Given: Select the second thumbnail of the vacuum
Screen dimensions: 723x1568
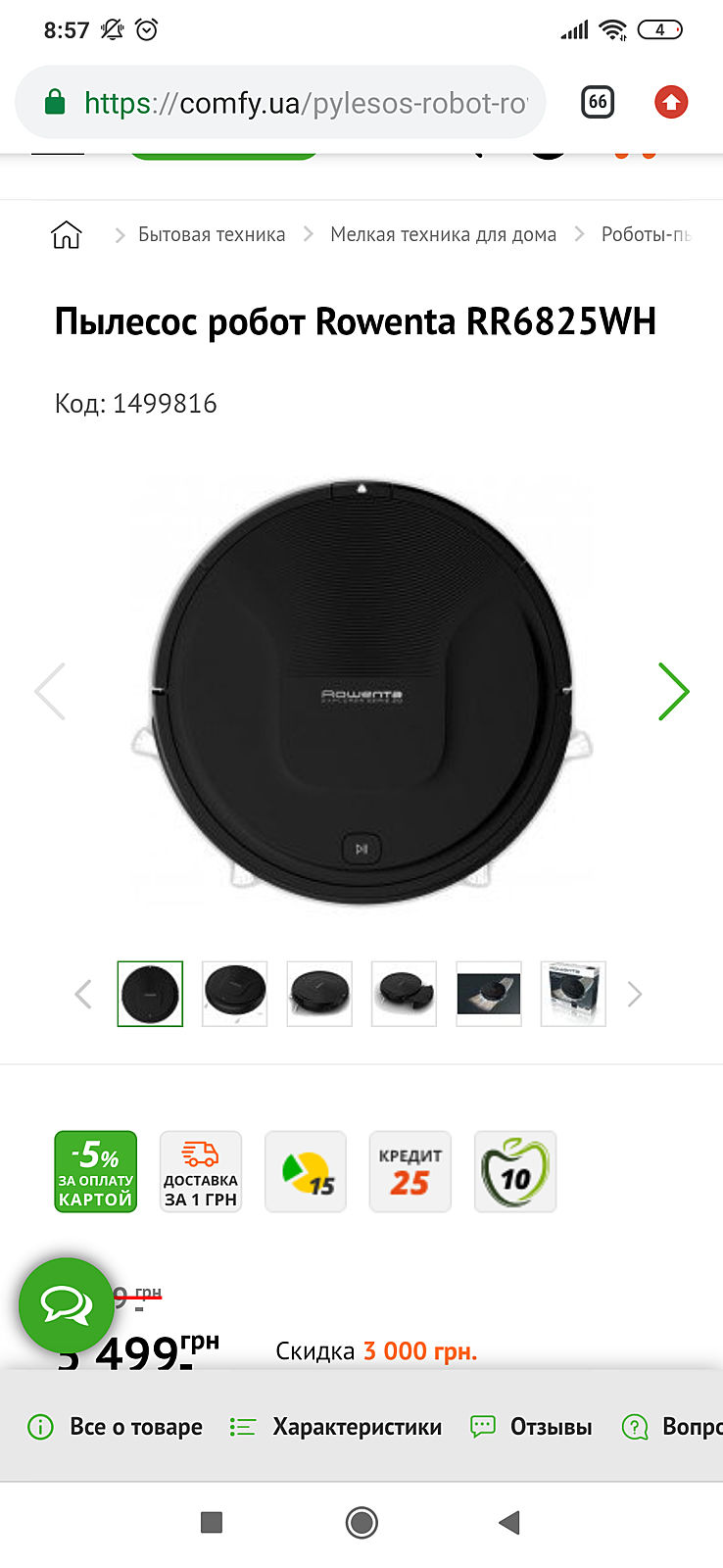Looking at the screenshot, I should [235, 994].
